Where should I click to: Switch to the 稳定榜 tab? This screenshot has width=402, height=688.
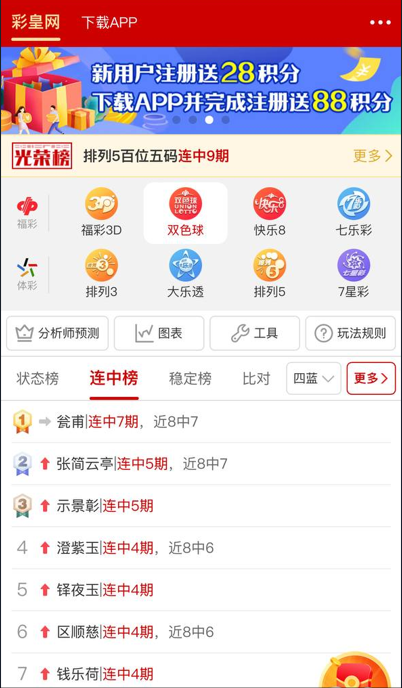[x=190, y=378]
